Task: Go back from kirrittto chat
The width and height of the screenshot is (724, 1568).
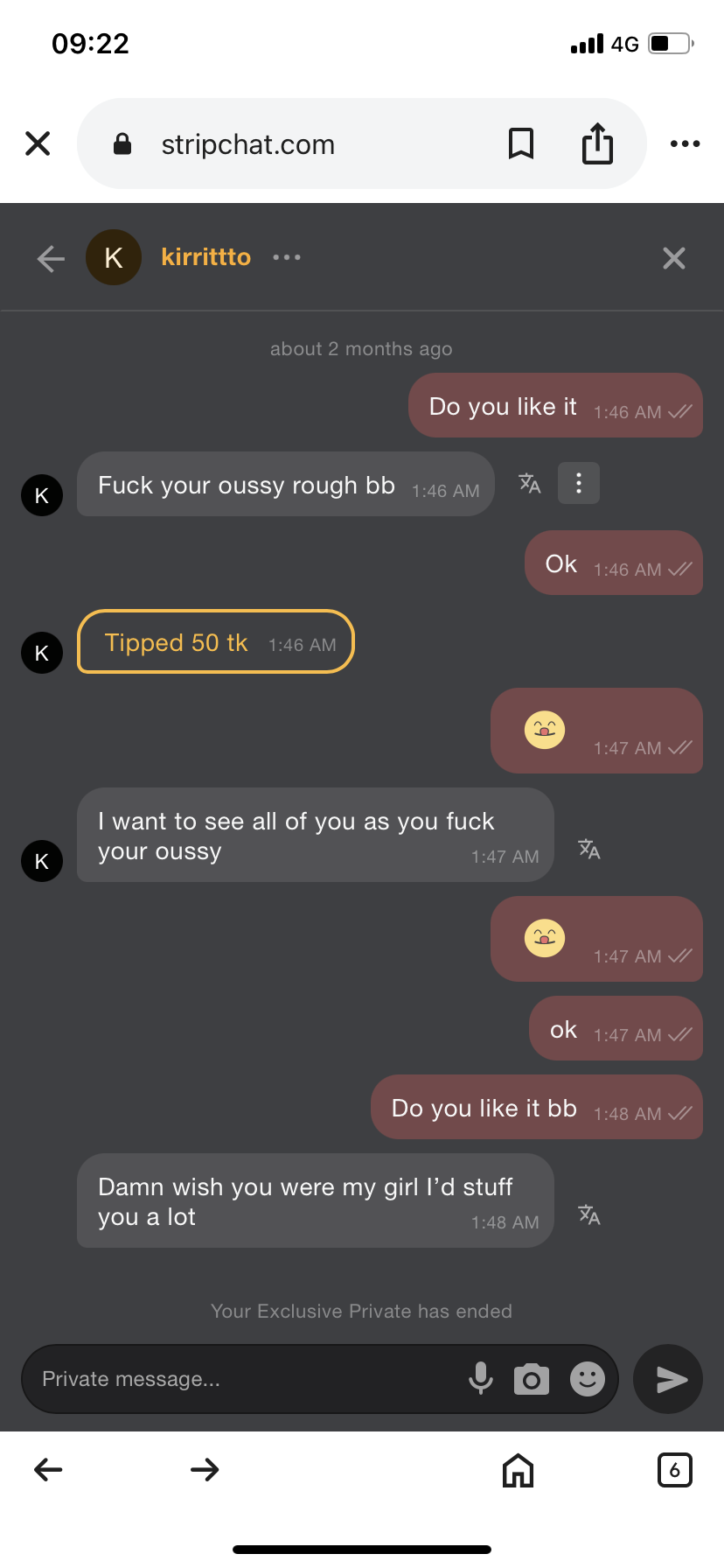Action: [51, 258]
